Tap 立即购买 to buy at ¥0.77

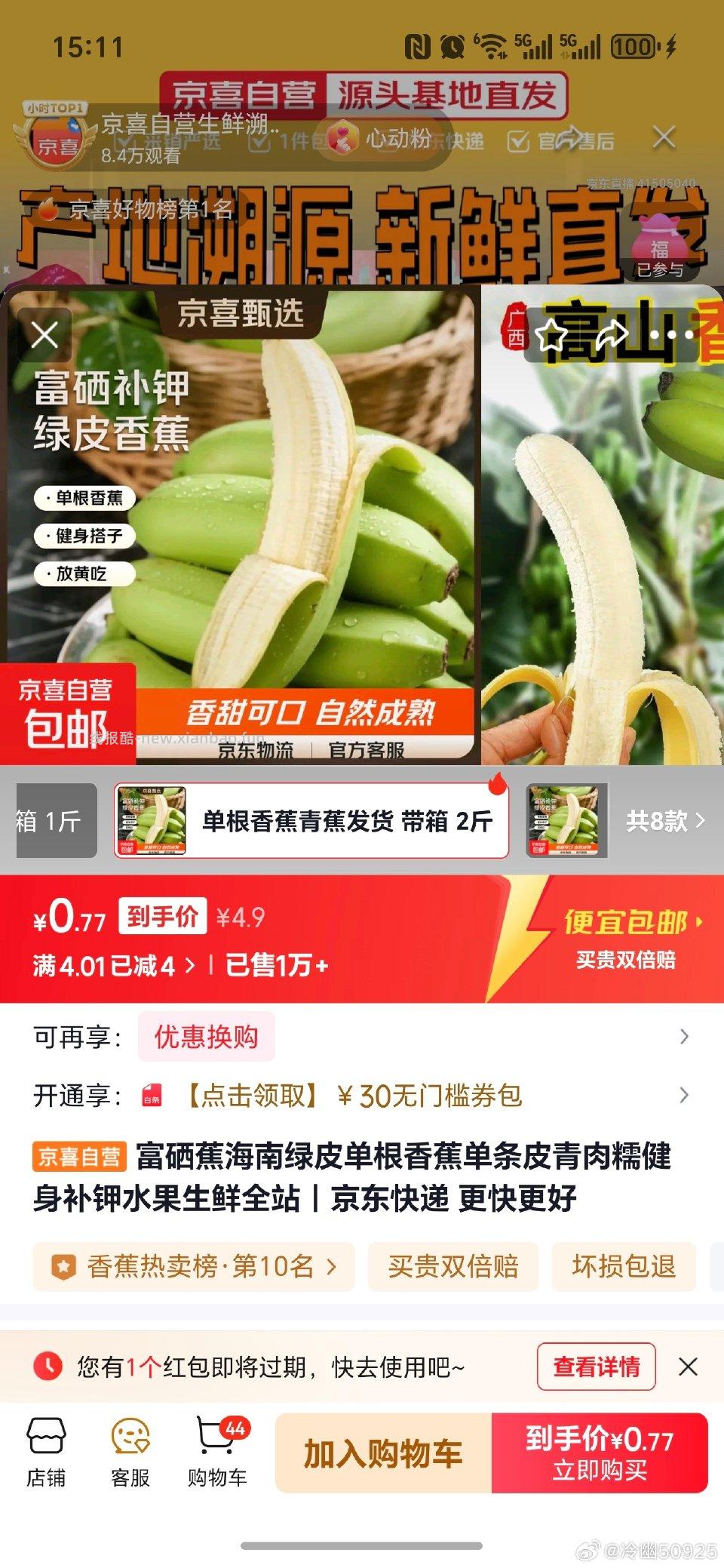pyautogui.click(x=596, y=1453)
